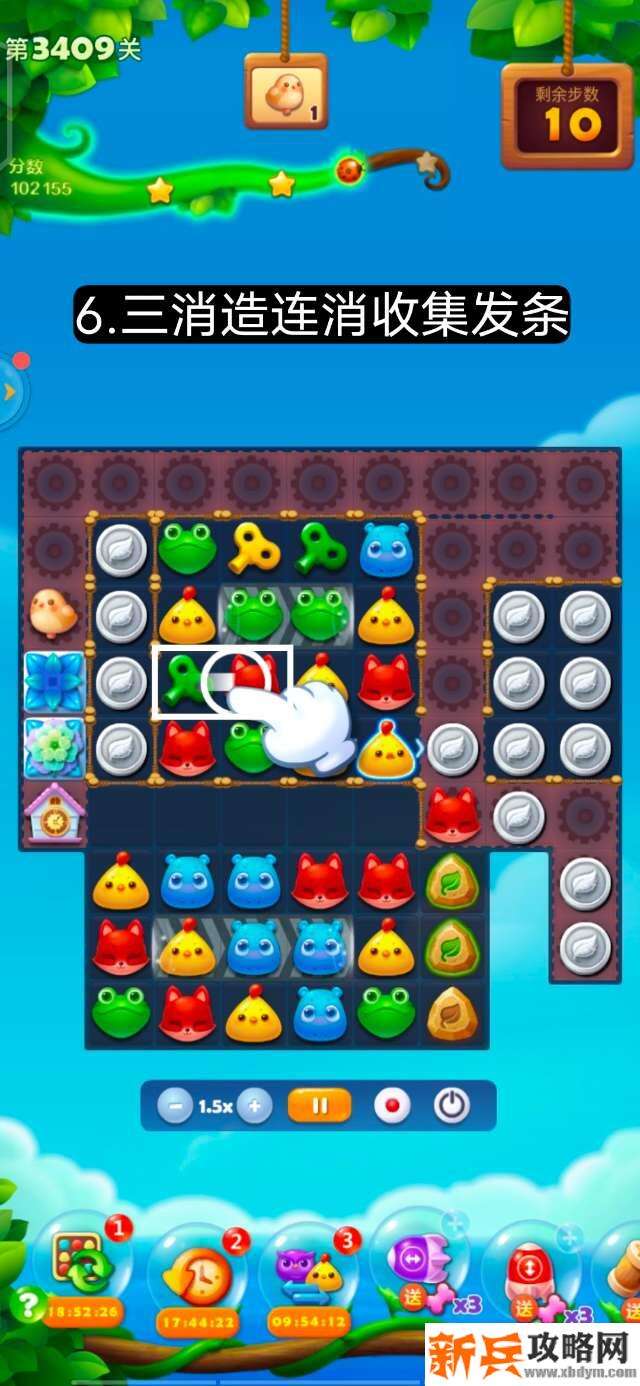Screen dimensions: 640x1386
Task: Tap the yellow wind-up key tile
Action: point(253,548)
